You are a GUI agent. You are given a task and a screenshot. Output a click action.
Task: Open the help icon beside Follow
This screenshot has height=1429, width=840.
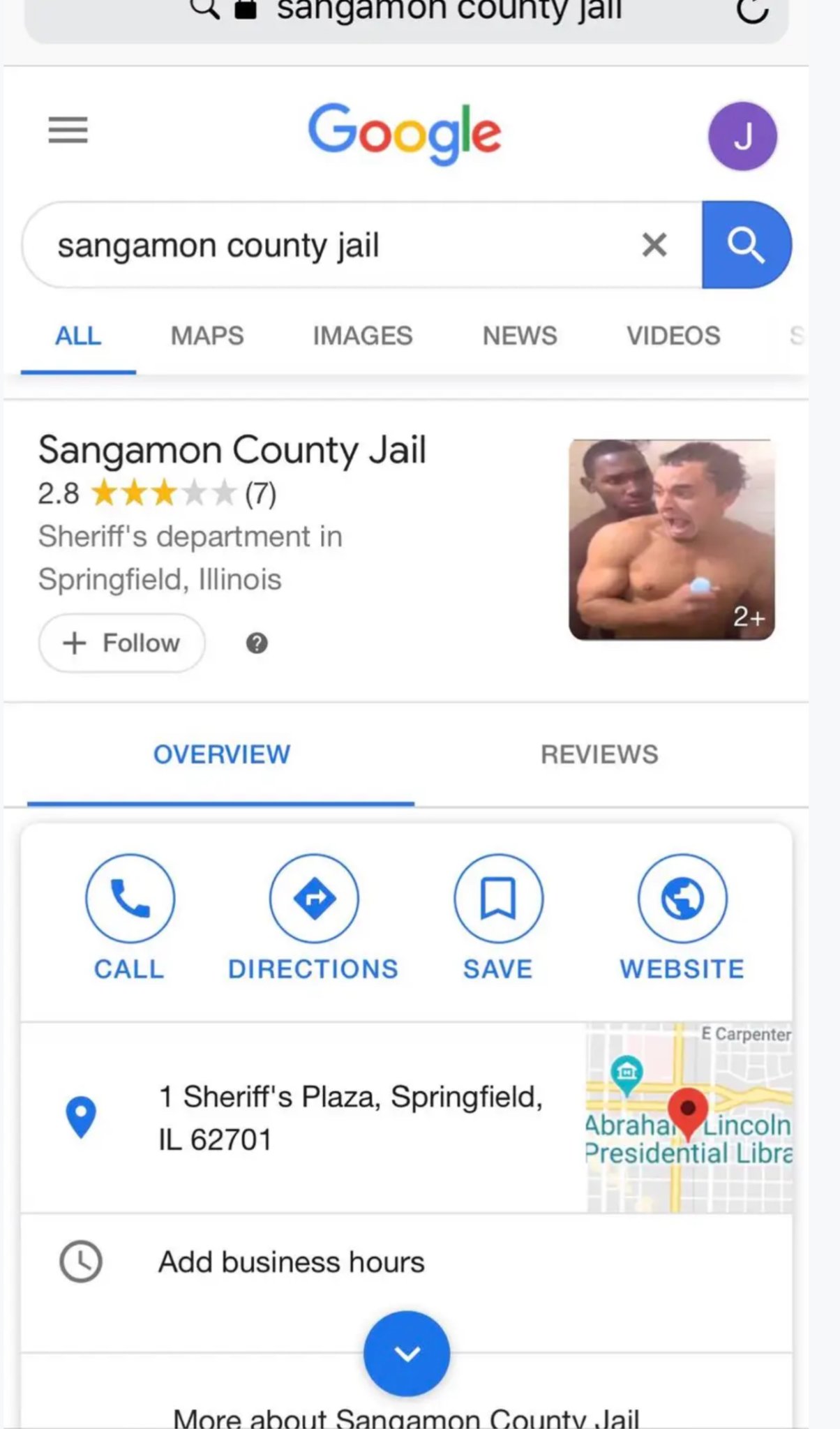coord(257,643)
